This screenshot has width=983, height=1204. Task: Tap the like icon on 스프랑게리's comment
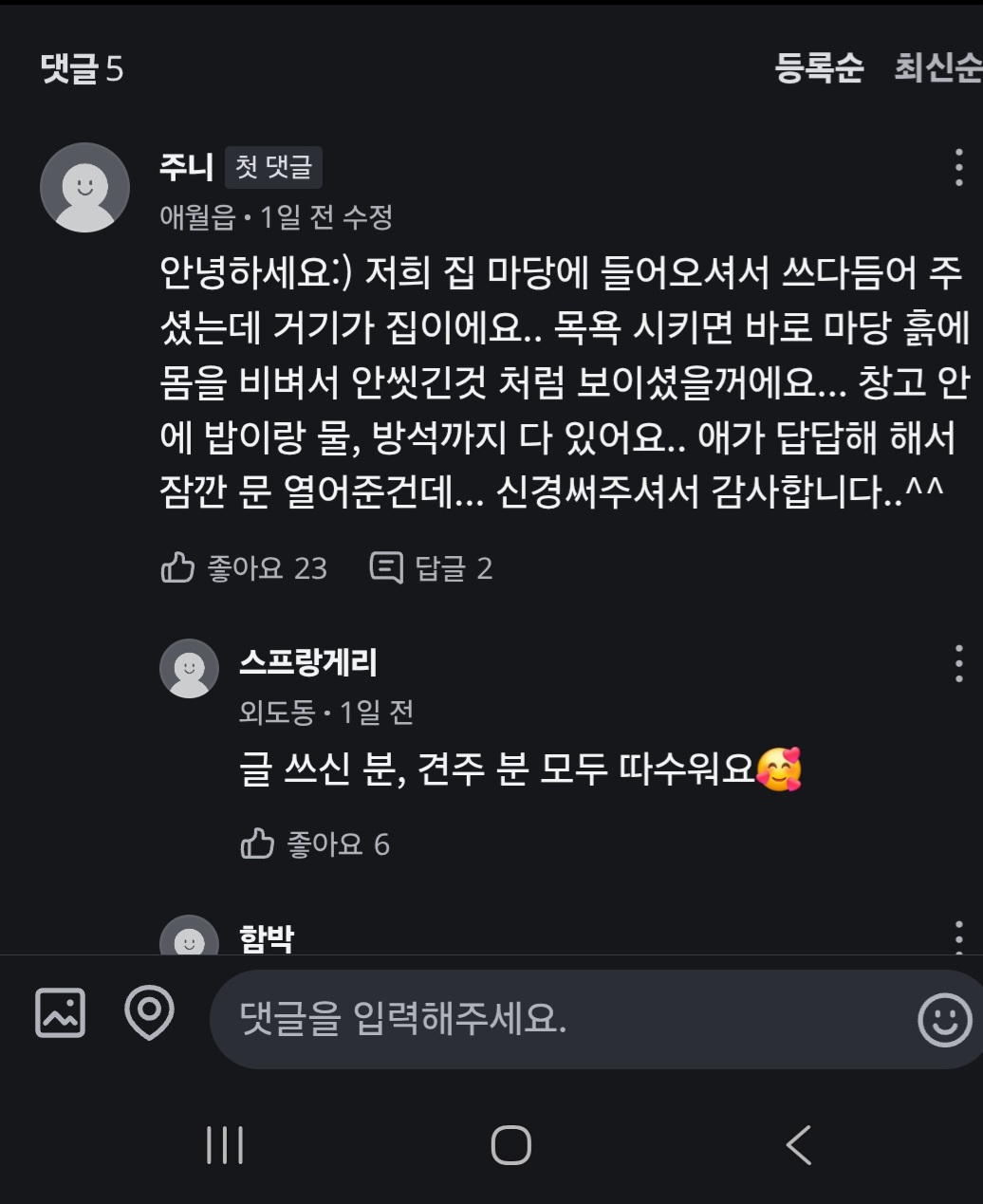[x=257, y=841]
